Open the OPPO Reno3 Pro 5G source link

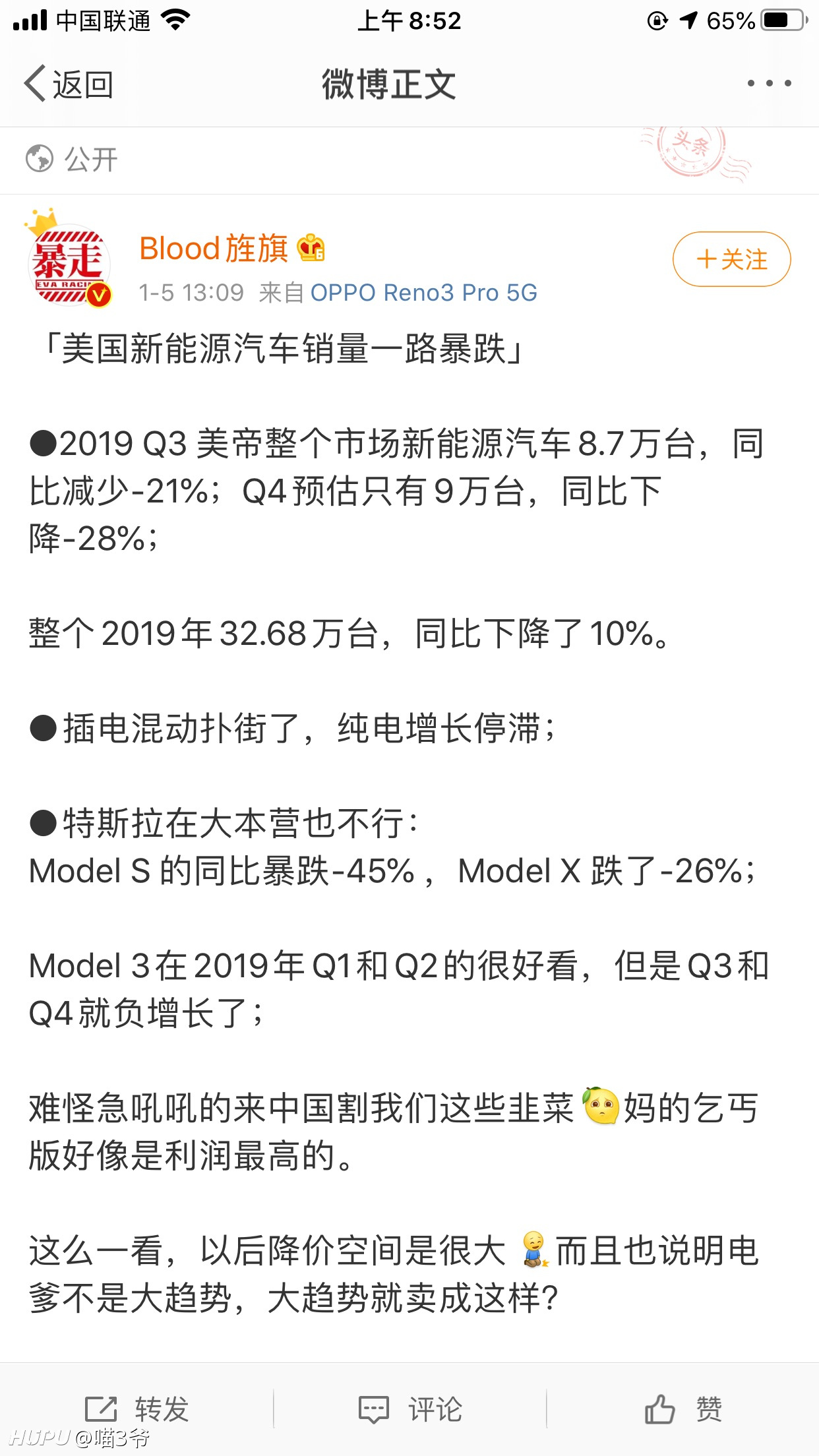[x=424, y=293]
